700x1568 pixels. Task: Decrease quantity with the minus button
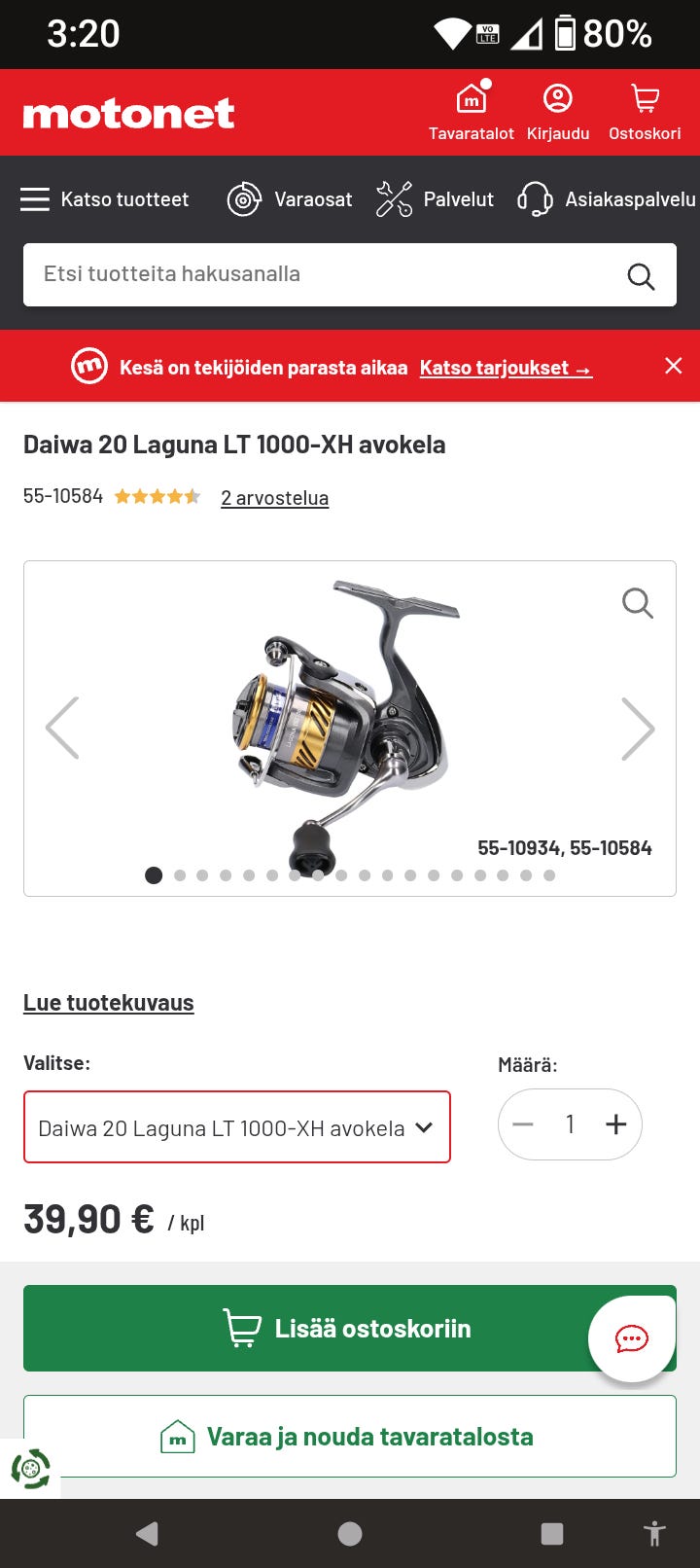(x=523, y=1124)
